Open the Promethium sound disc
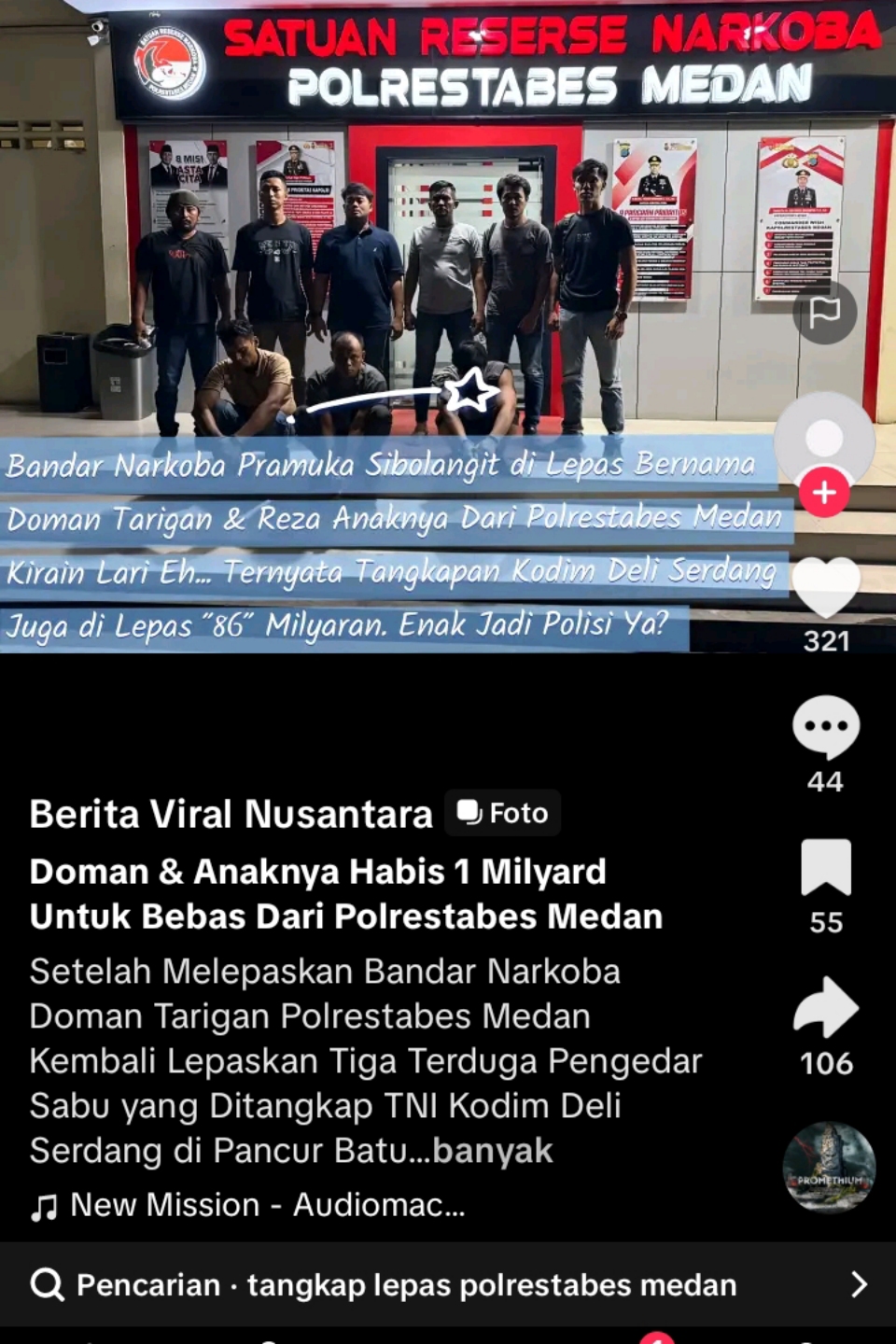The image size is (896, 1344). [x=829, y=1168]
